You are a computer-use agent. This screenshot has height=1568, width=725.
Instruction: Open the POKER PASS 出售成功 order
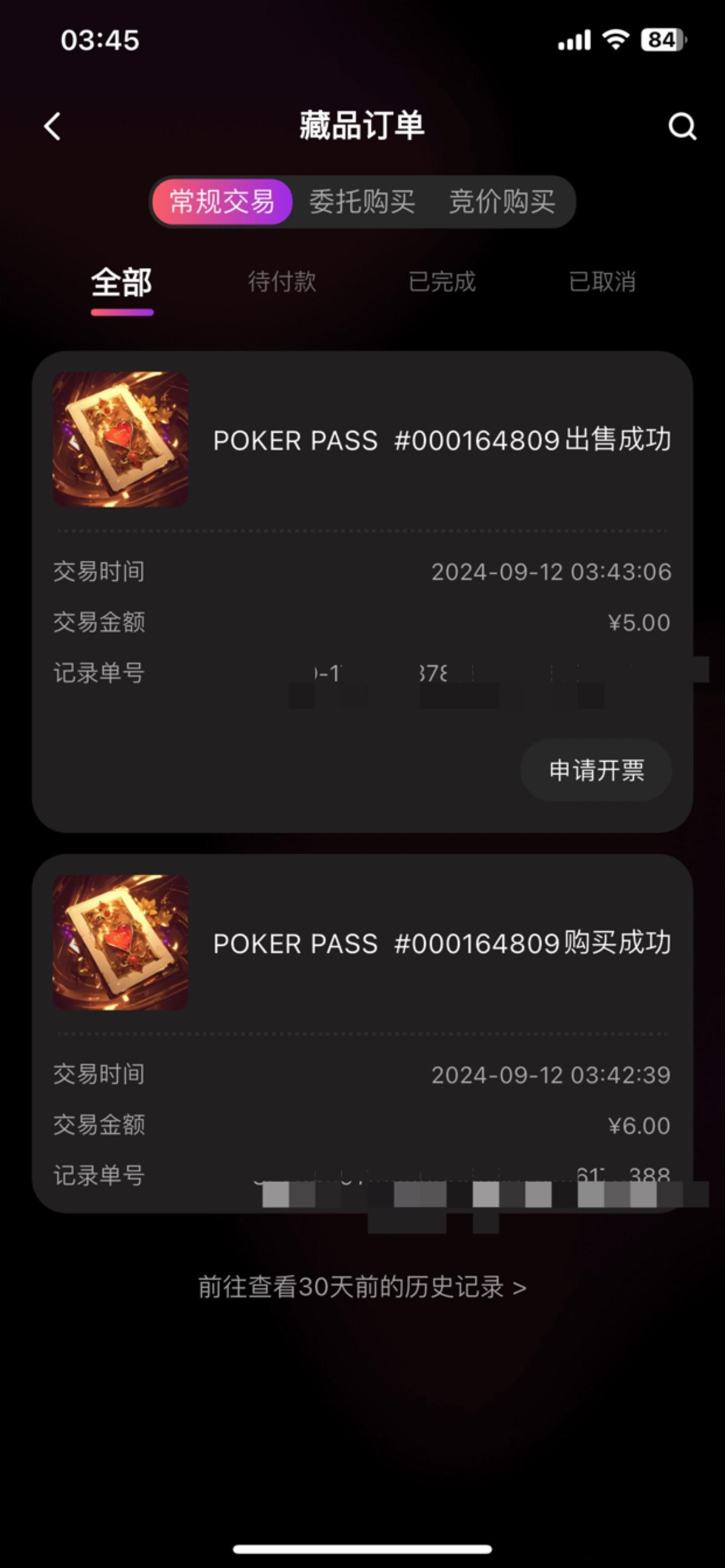pos(441,440)
